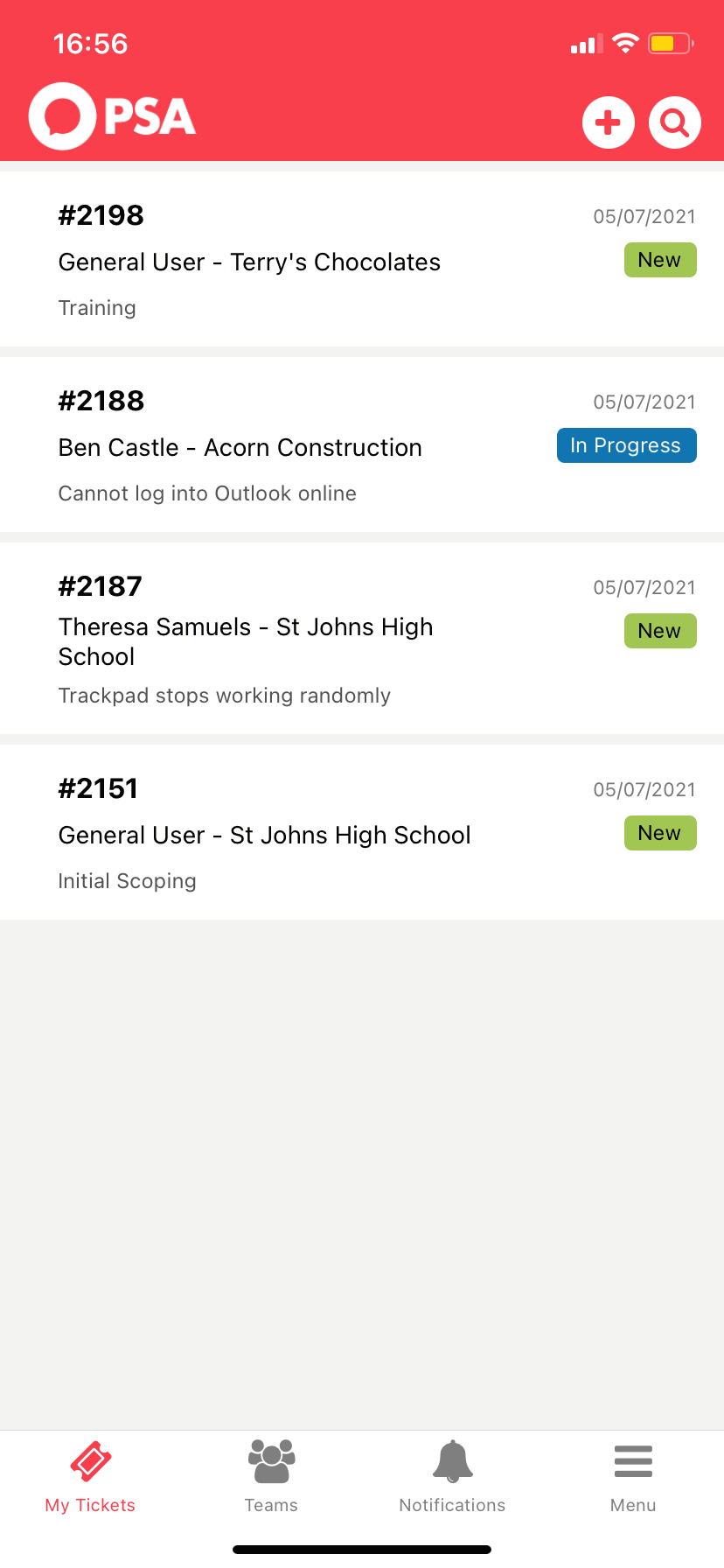724x1568 pixels.
Task: Open ticket #2188 from Ben Castle
Action: (361, 445)
